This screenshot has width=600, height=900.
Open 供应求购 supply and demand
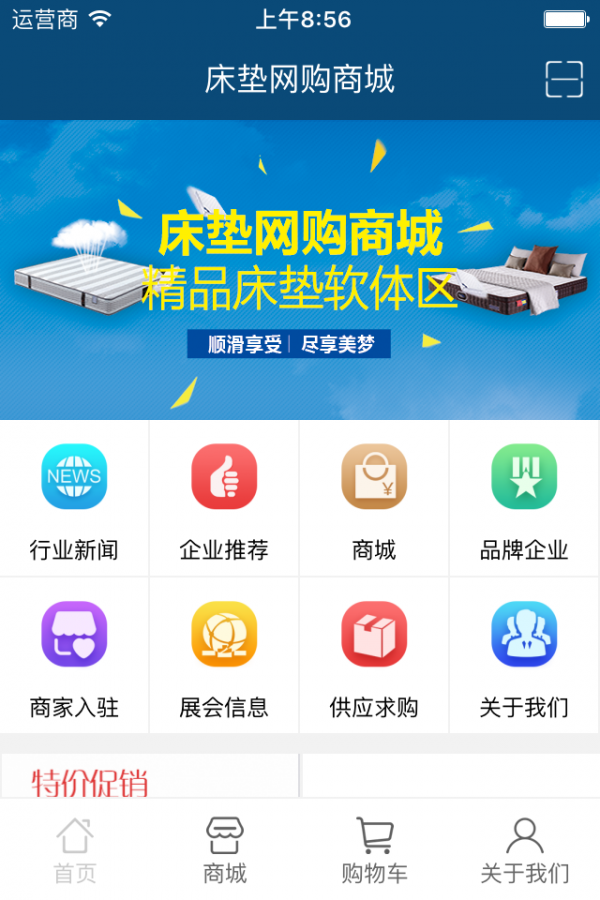374,655
